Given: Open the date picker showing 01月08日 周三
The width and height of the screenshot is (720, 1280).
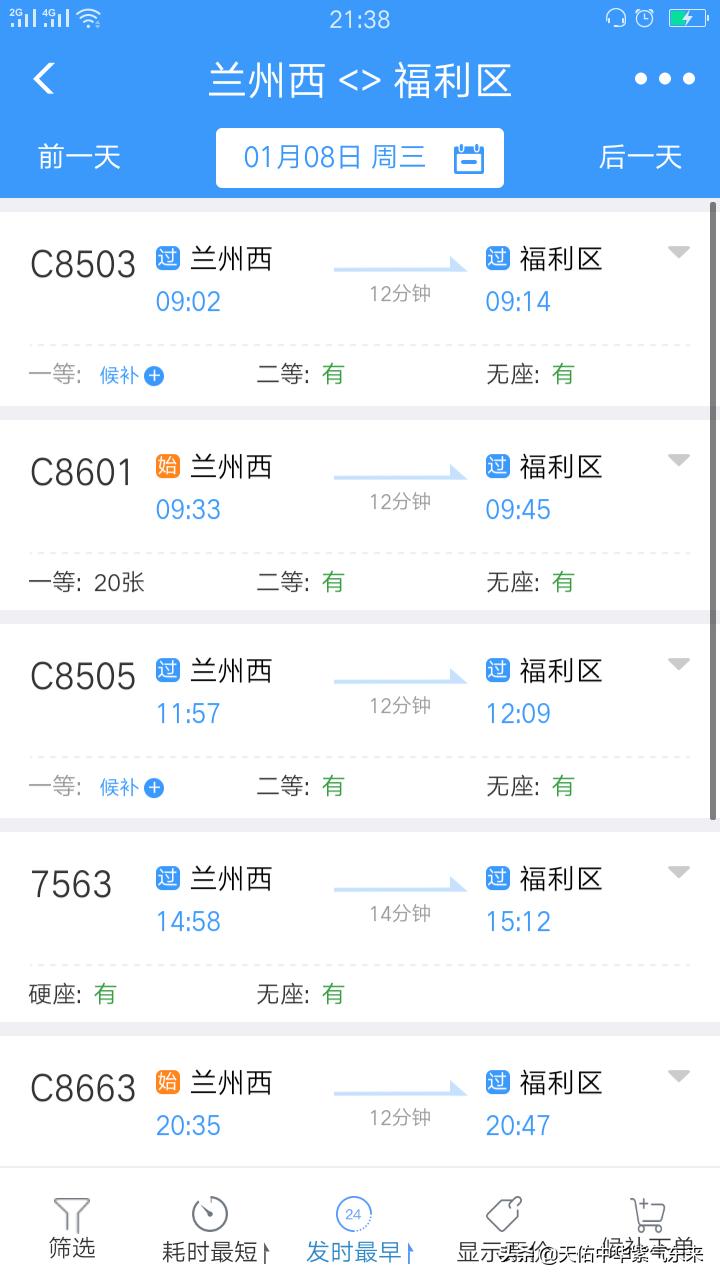Looking at the screenshot, I should 360,158.
